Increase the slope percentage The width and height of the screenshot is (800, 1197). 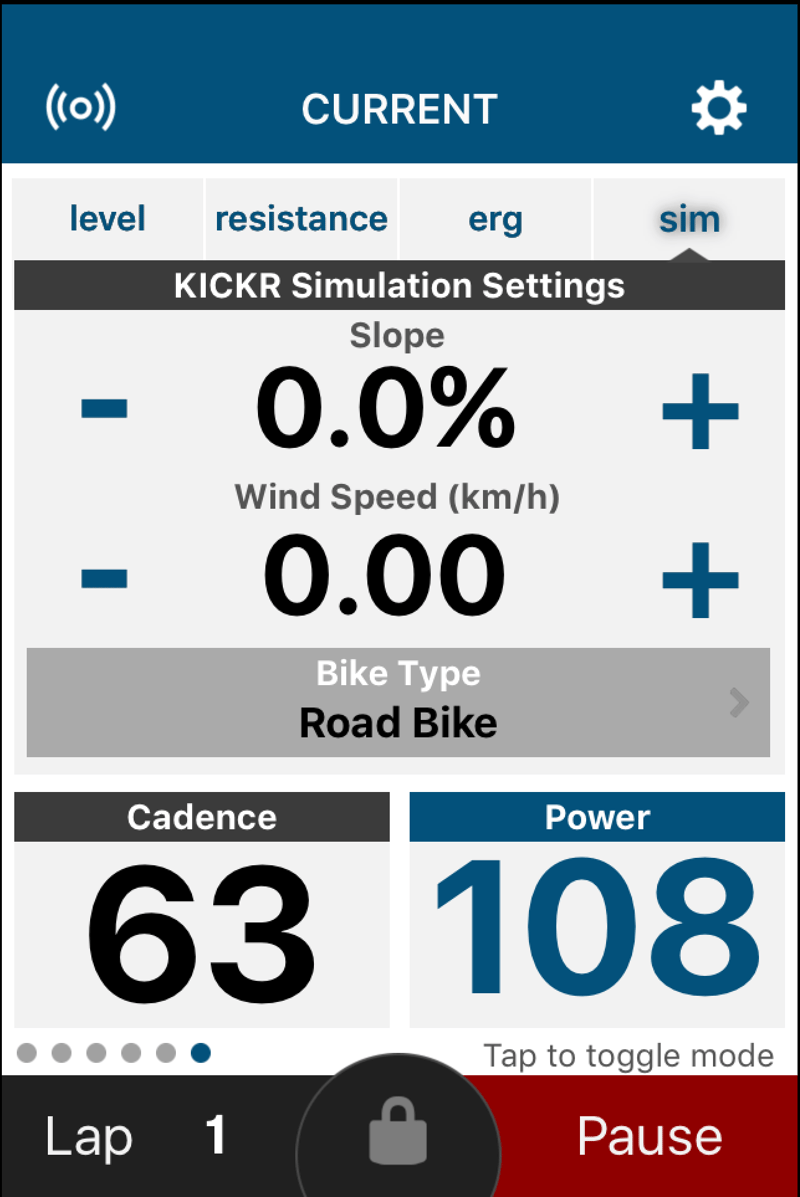tap(699, 410)
